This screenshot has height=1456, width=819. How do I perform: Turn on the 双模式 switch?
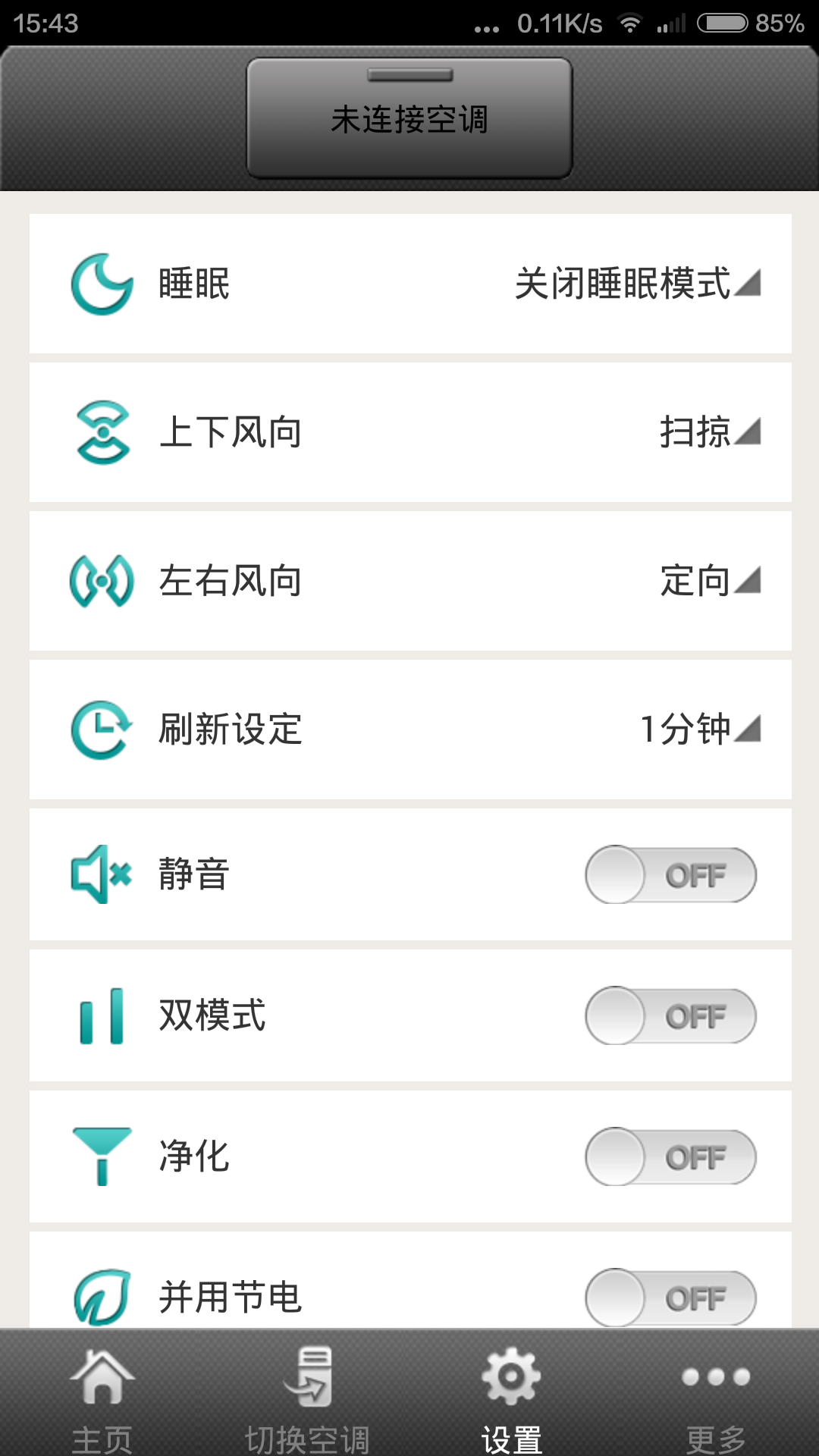(x=670, y=1016)
